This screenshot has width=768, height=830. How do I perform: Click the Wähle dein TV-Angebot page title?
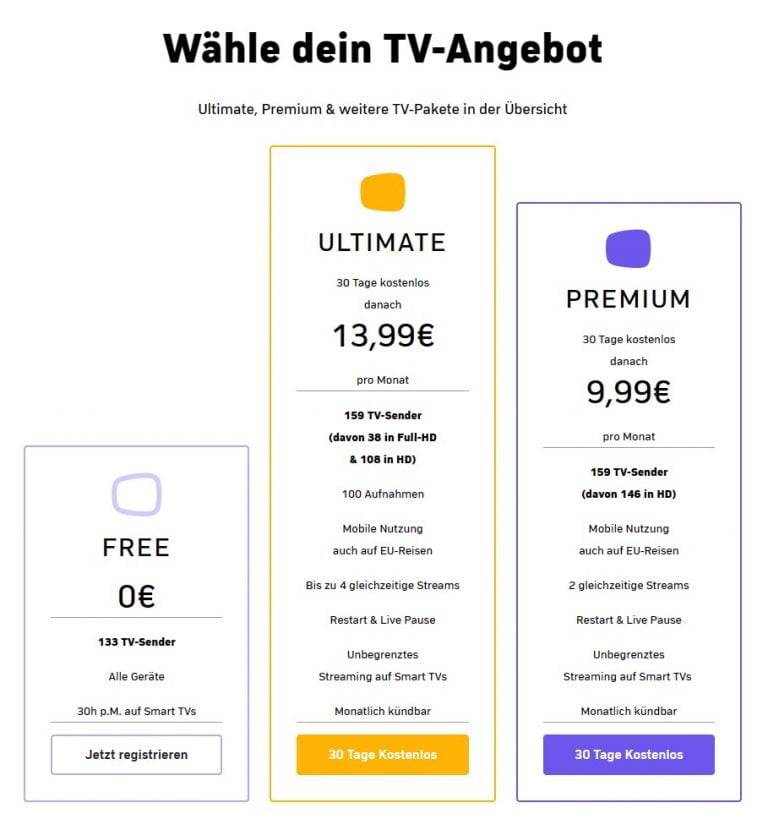384,46
